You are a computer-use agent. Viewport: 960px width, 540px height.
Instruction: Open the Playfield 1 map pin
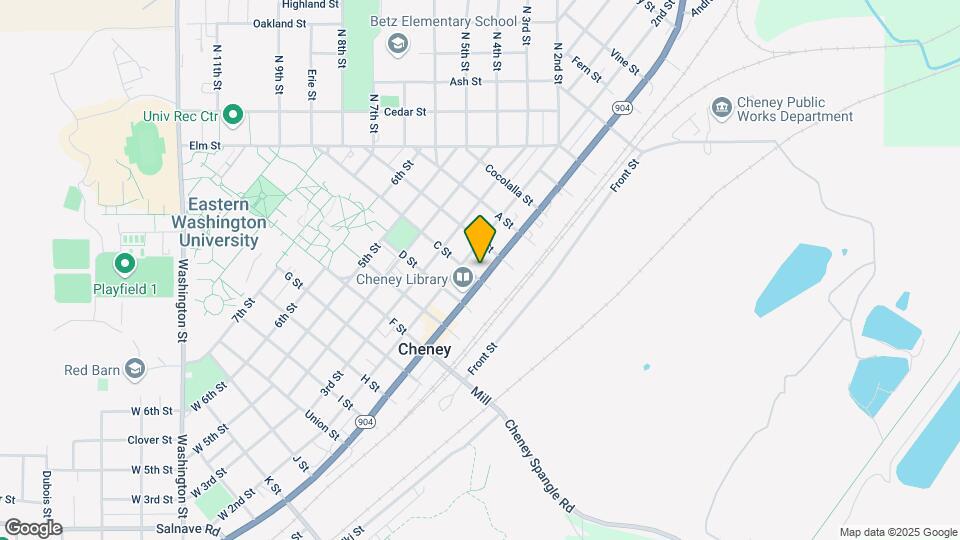tap(125, 264)
